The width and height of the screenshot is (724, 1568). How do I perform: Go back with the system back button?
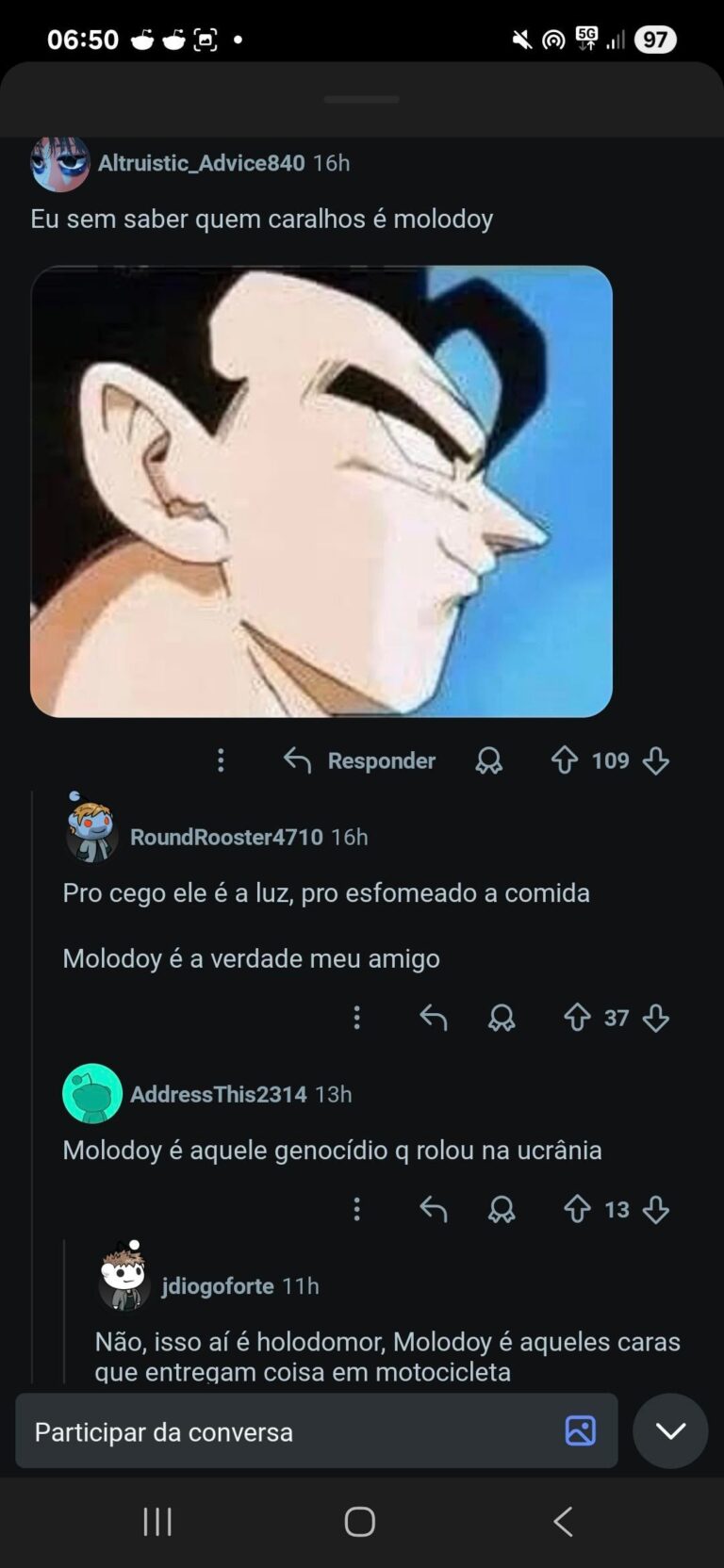pyautogui.click(x=563, y=1521)
